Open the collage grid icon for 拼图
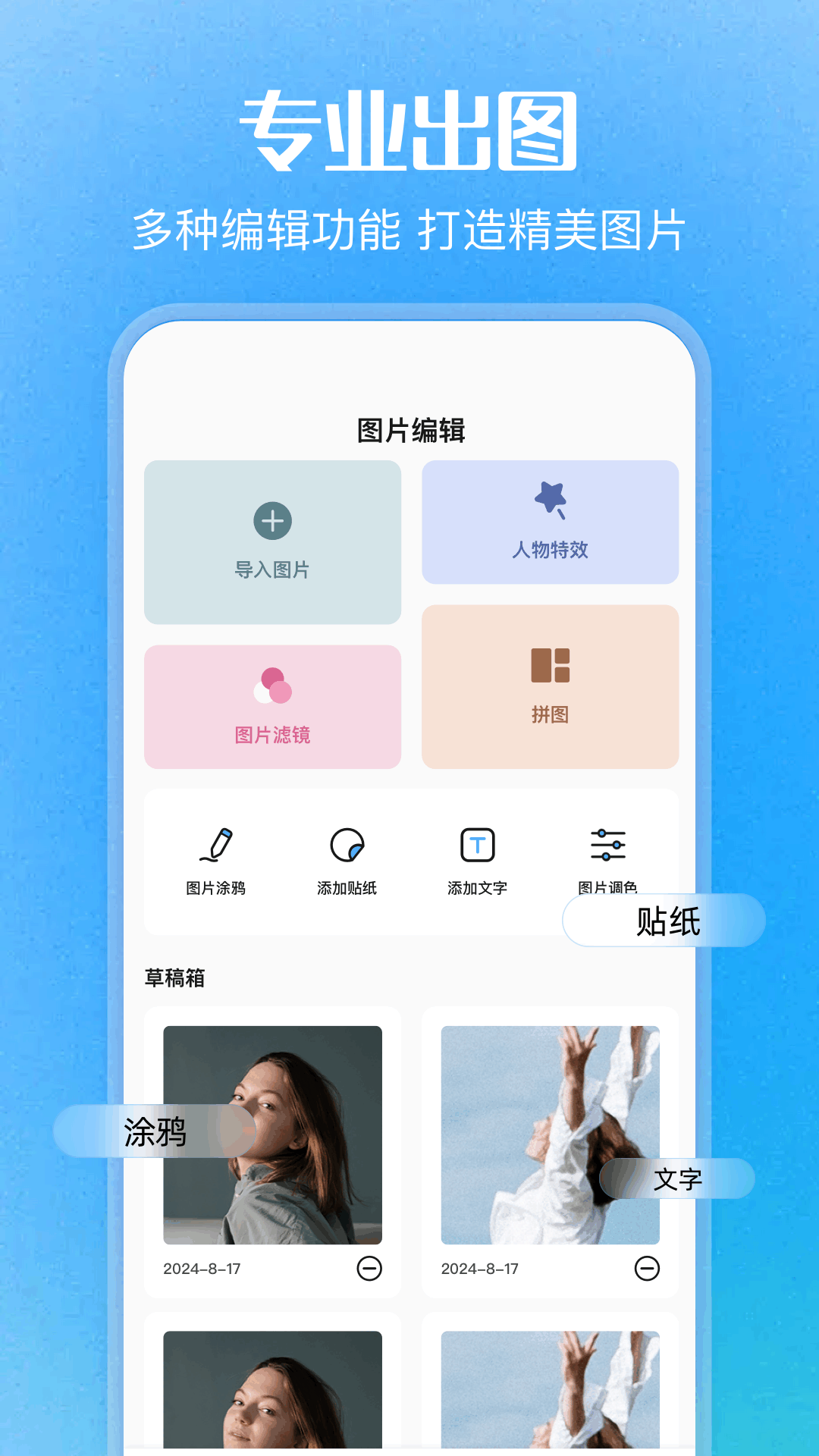Image resolution: width=819 pixels, height=1456 pixels. [x=550, y=666]
